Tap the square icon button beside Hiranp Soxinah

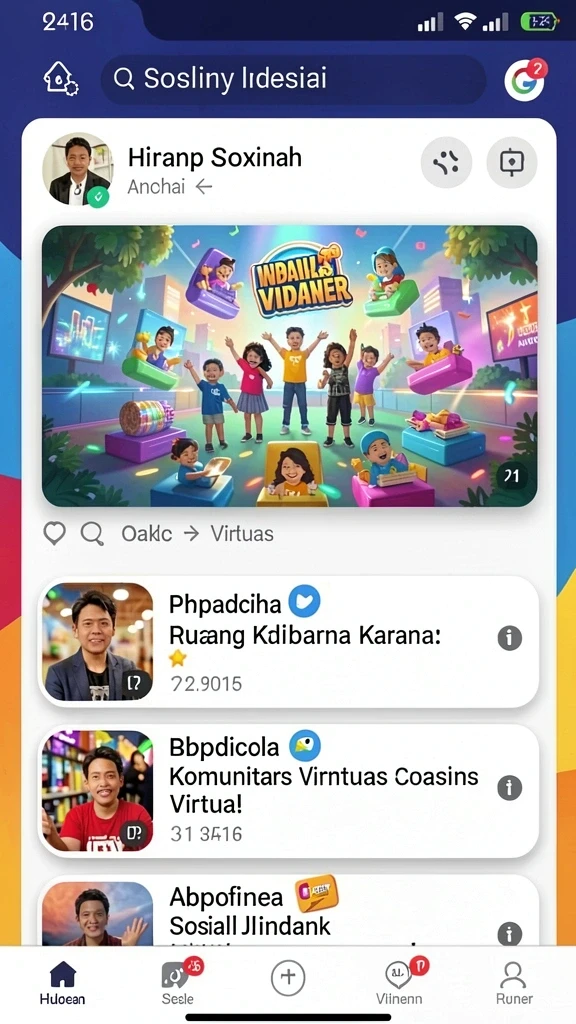(x=512, y=163)
